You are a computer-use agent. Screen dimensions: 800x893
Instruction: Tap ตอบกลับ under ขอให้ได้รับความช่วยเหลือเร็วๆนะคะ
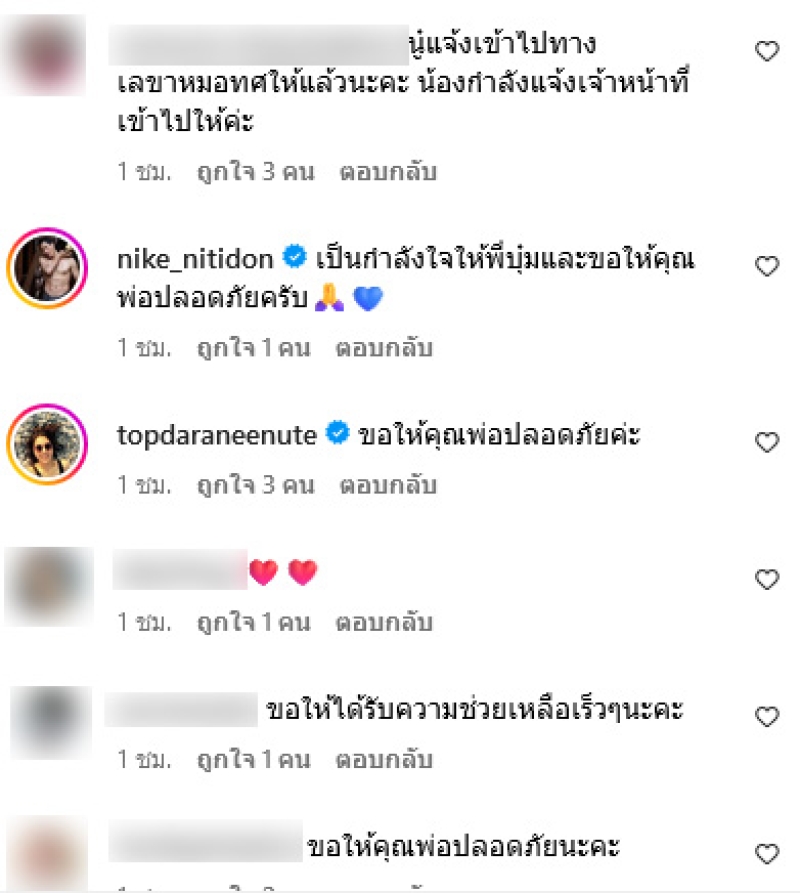pos(384,760)
